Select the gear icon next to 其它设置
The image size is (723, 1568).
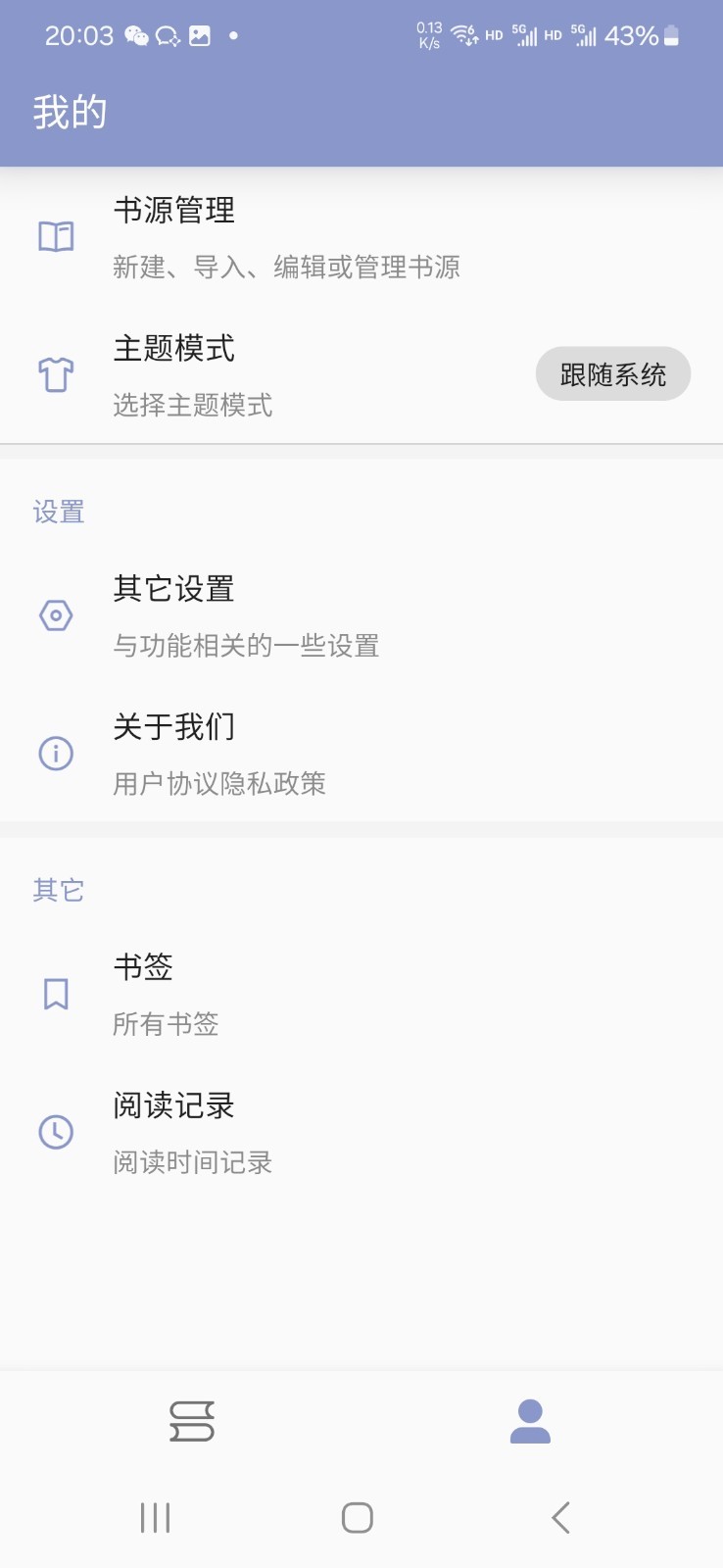[x=56, y=615]
